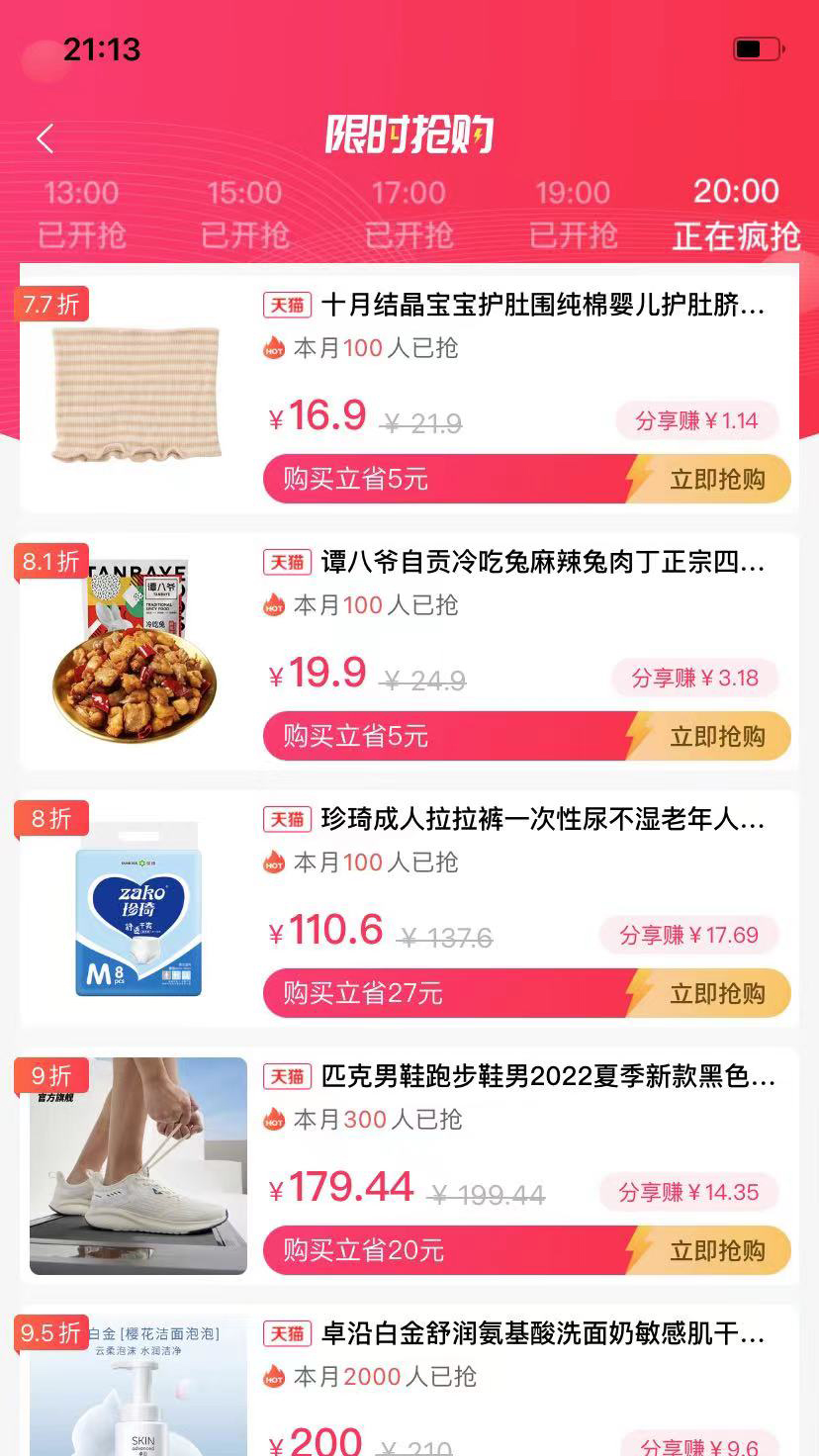Image resolution: width=819 pixels, height=1456 pixels.
Task: Click 分享赚¥1.14 on the baby belly band item
Action: [695, 419]
